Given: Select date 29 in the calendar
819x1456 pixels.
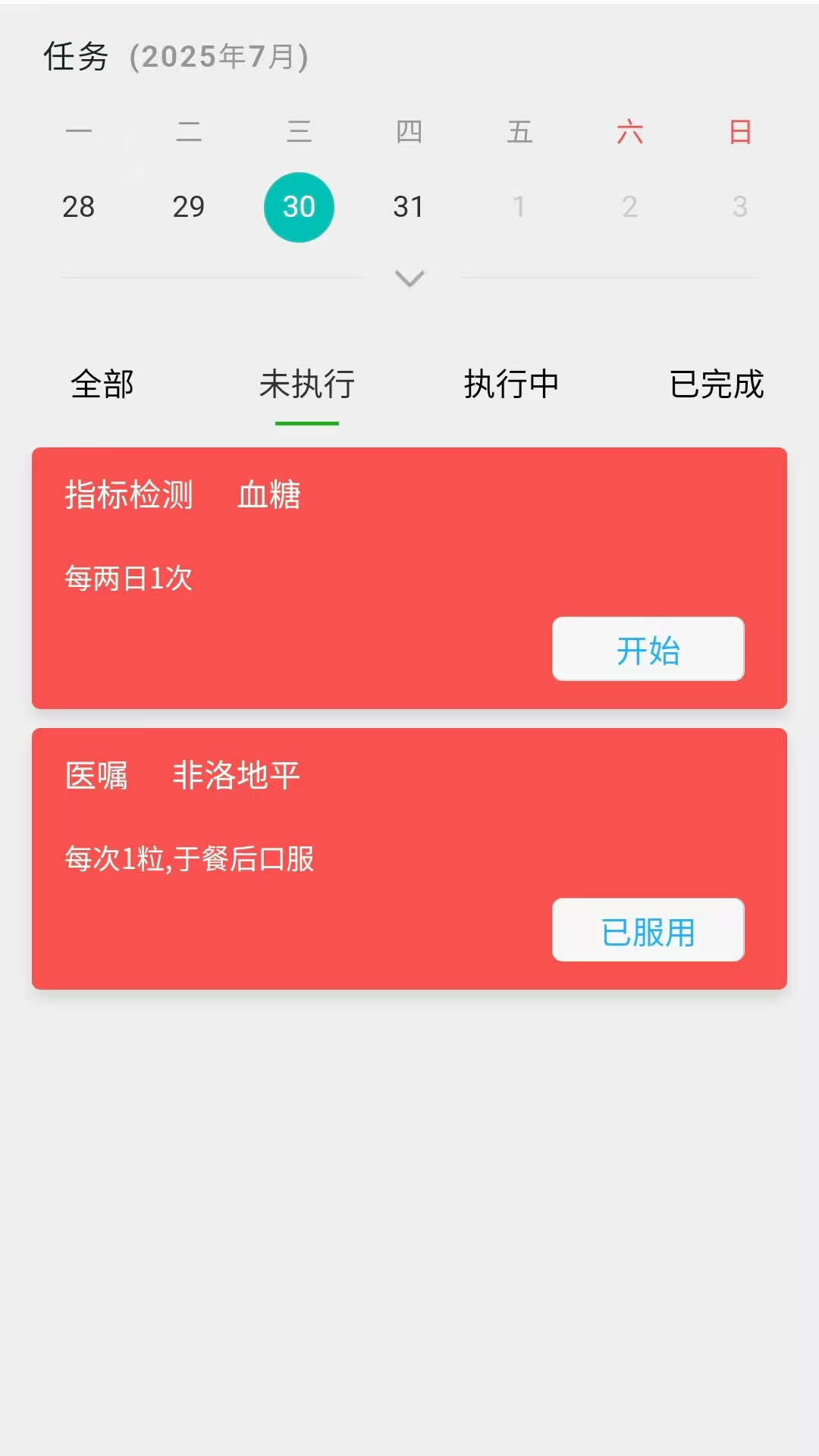Looking at the screenshot, I should coord(189,206).
